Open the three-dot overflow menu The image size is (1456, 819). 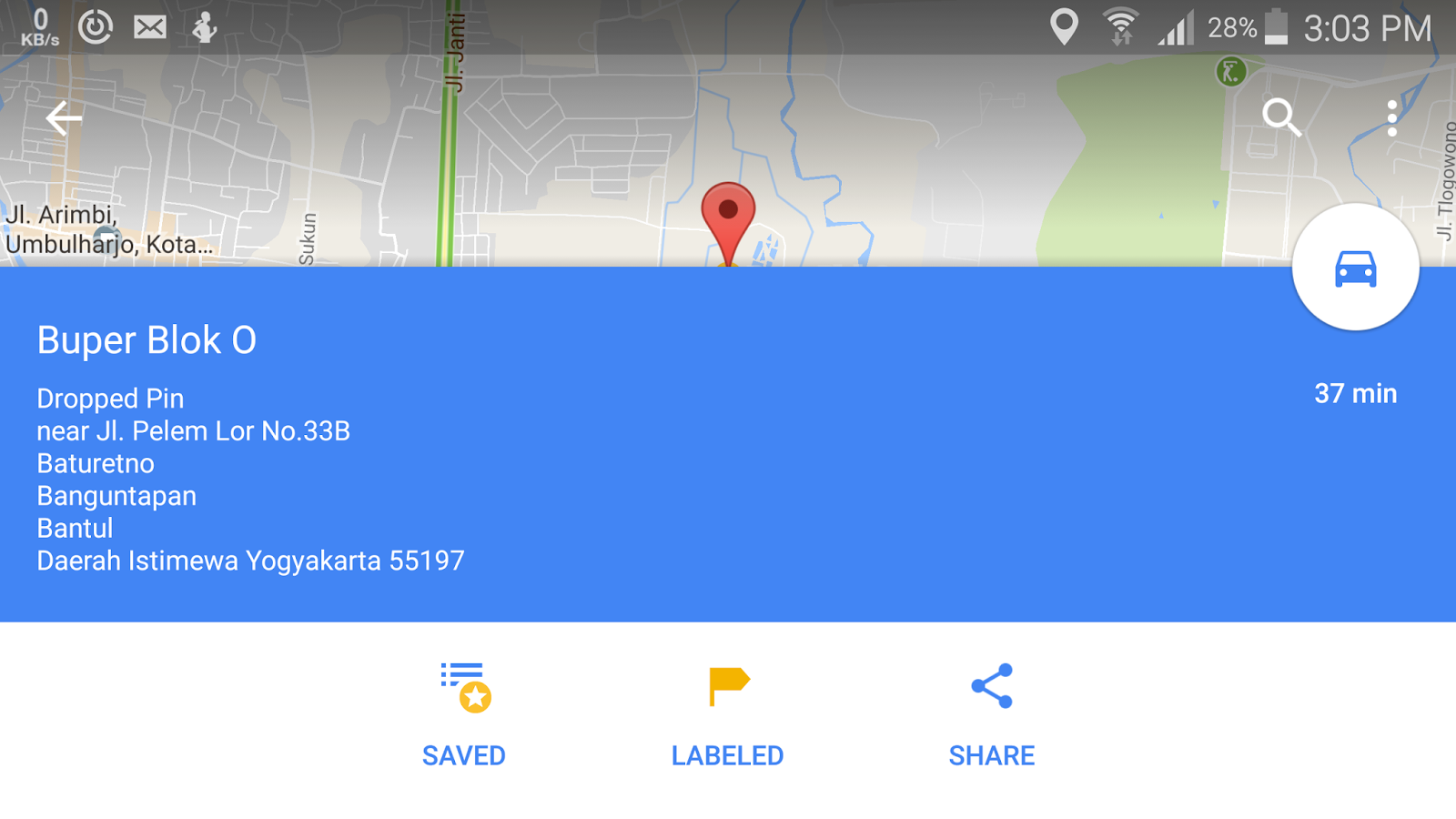click(1391, 118)
